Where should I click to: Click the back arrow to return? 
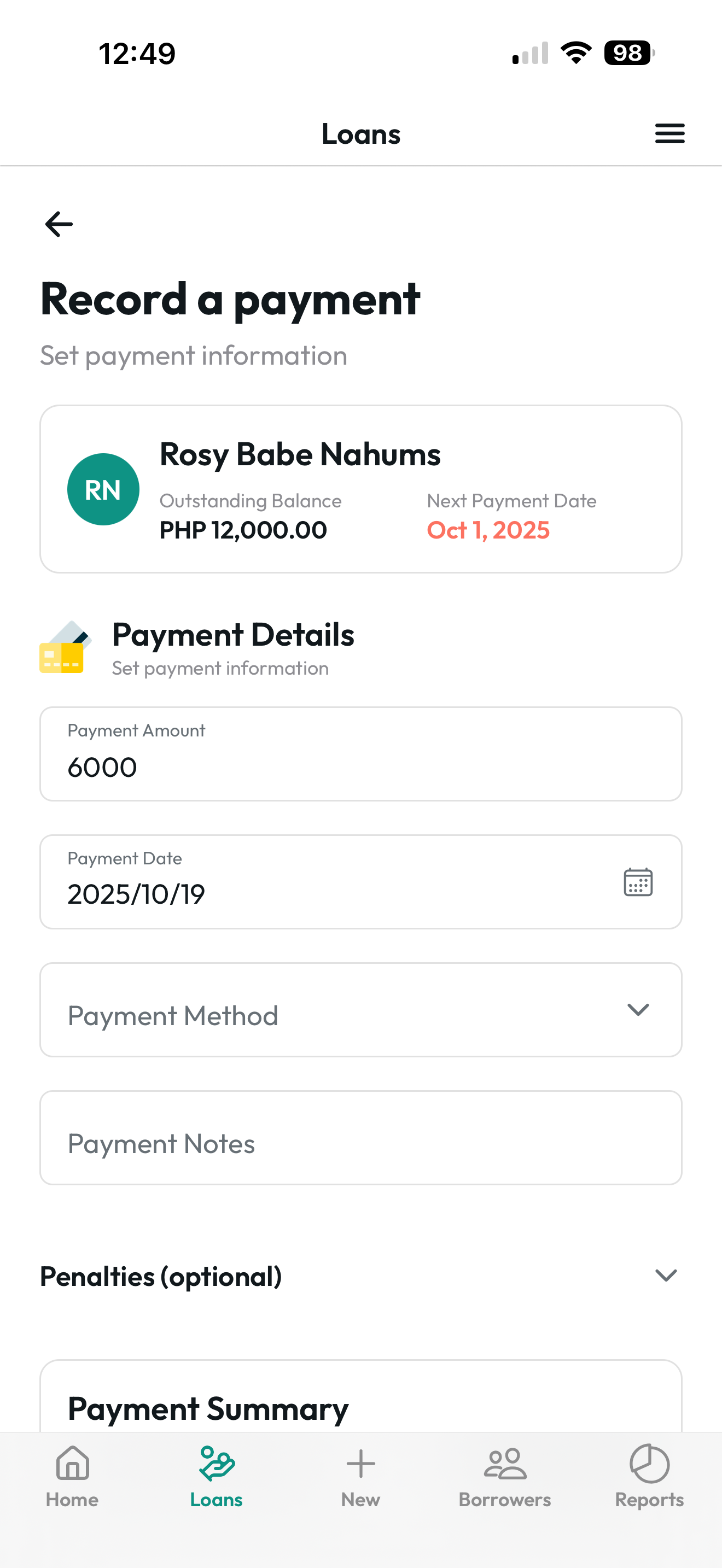click(x=59, y=224)
